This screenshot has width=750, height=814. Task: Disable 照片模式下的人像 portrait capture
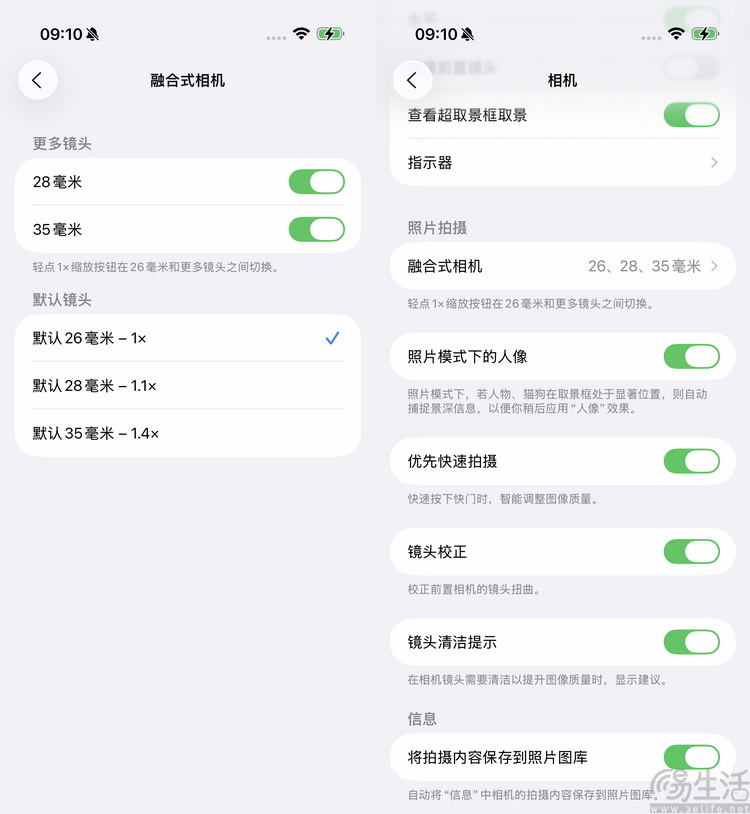[x=692, y=356]
